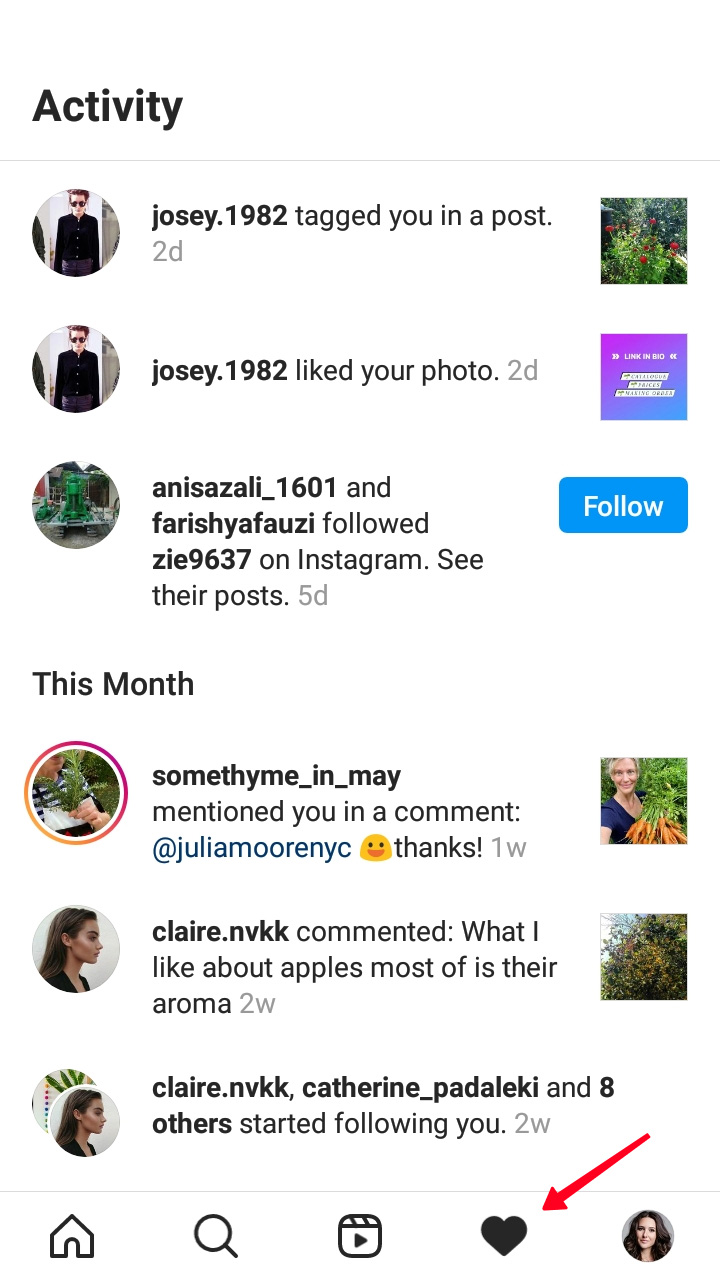This screenshot has width=720, height=1280.
Task: Switch to the Reels tab
Action: [x=360, y=1236]
